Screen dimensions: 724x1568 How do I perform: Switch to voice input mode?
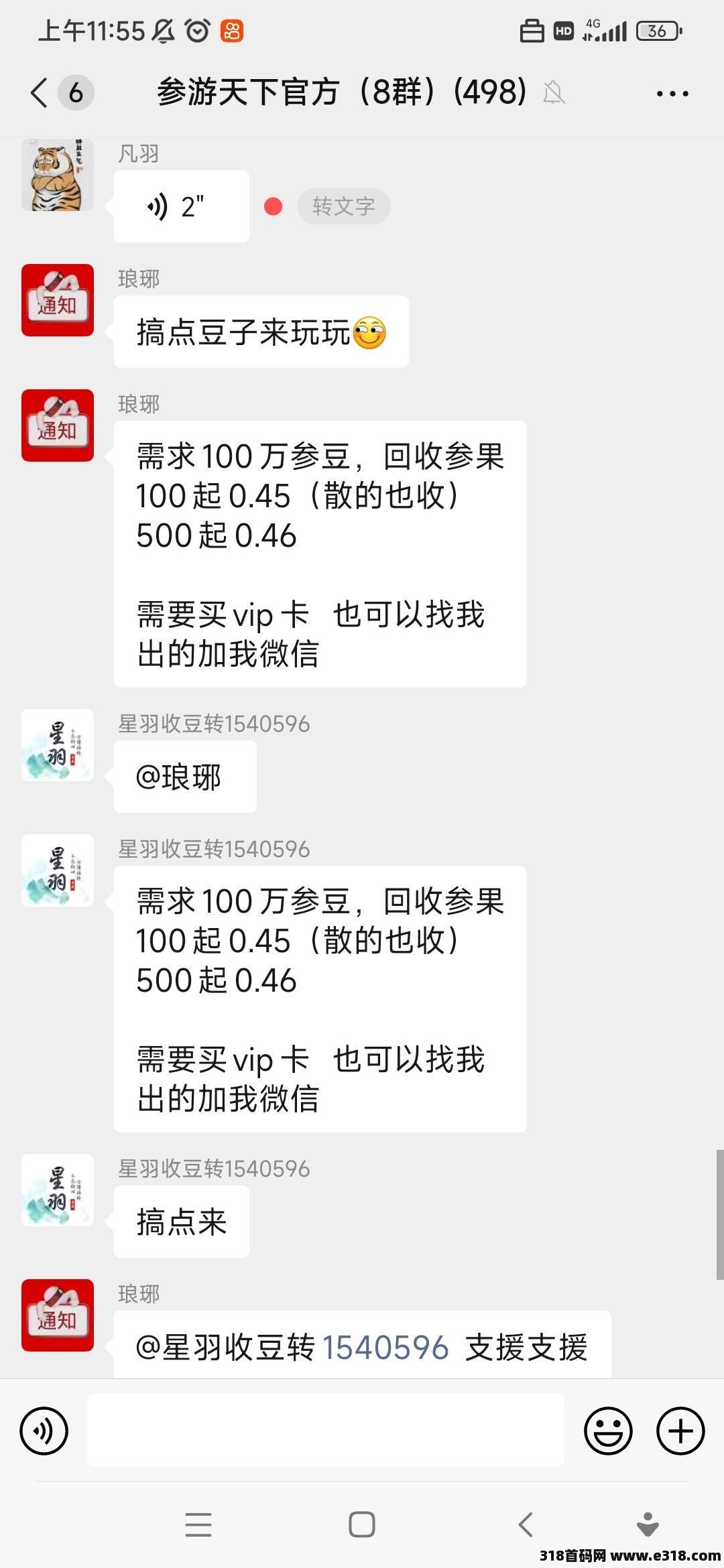(x=44, y=1431)
